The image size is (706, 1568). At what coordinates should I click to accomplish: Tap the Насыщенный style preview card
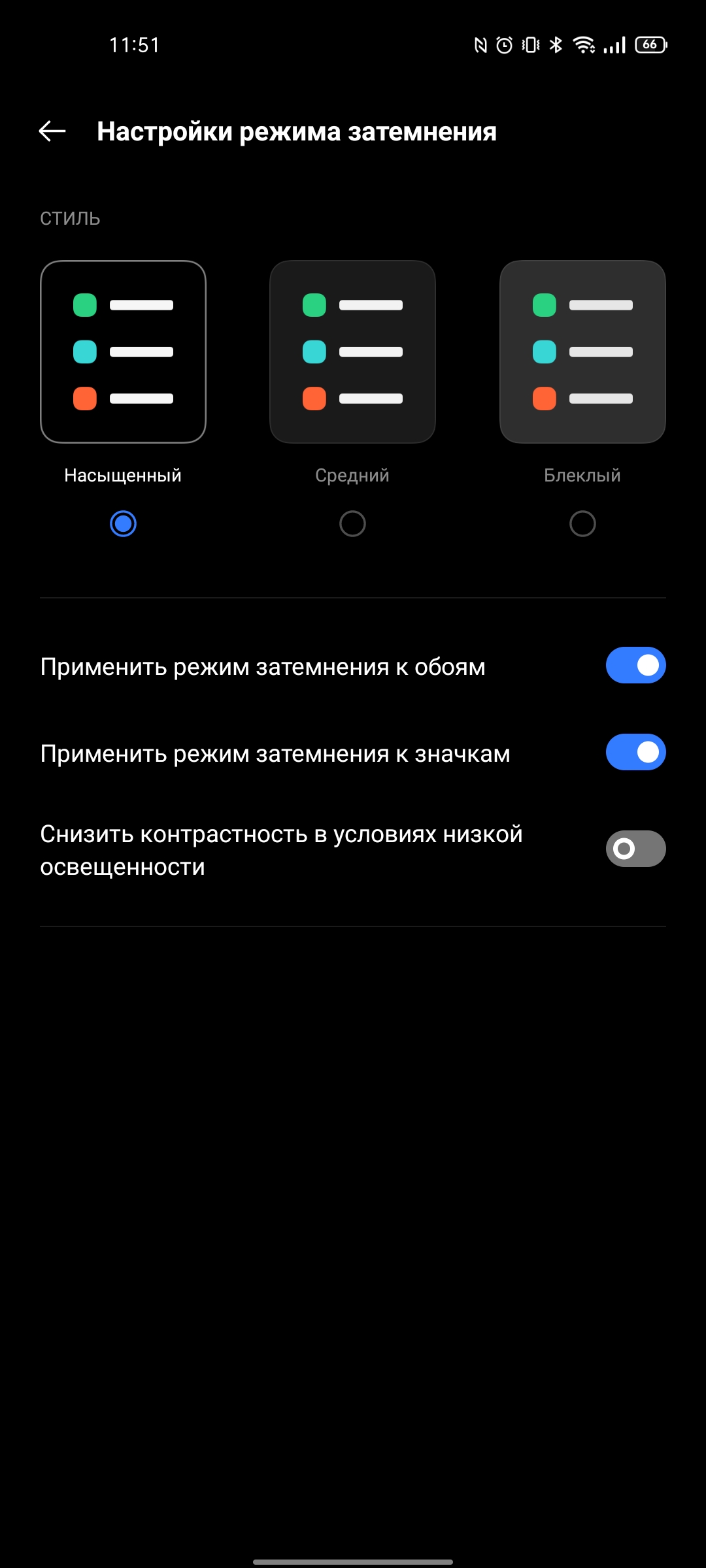pos(123,351)
